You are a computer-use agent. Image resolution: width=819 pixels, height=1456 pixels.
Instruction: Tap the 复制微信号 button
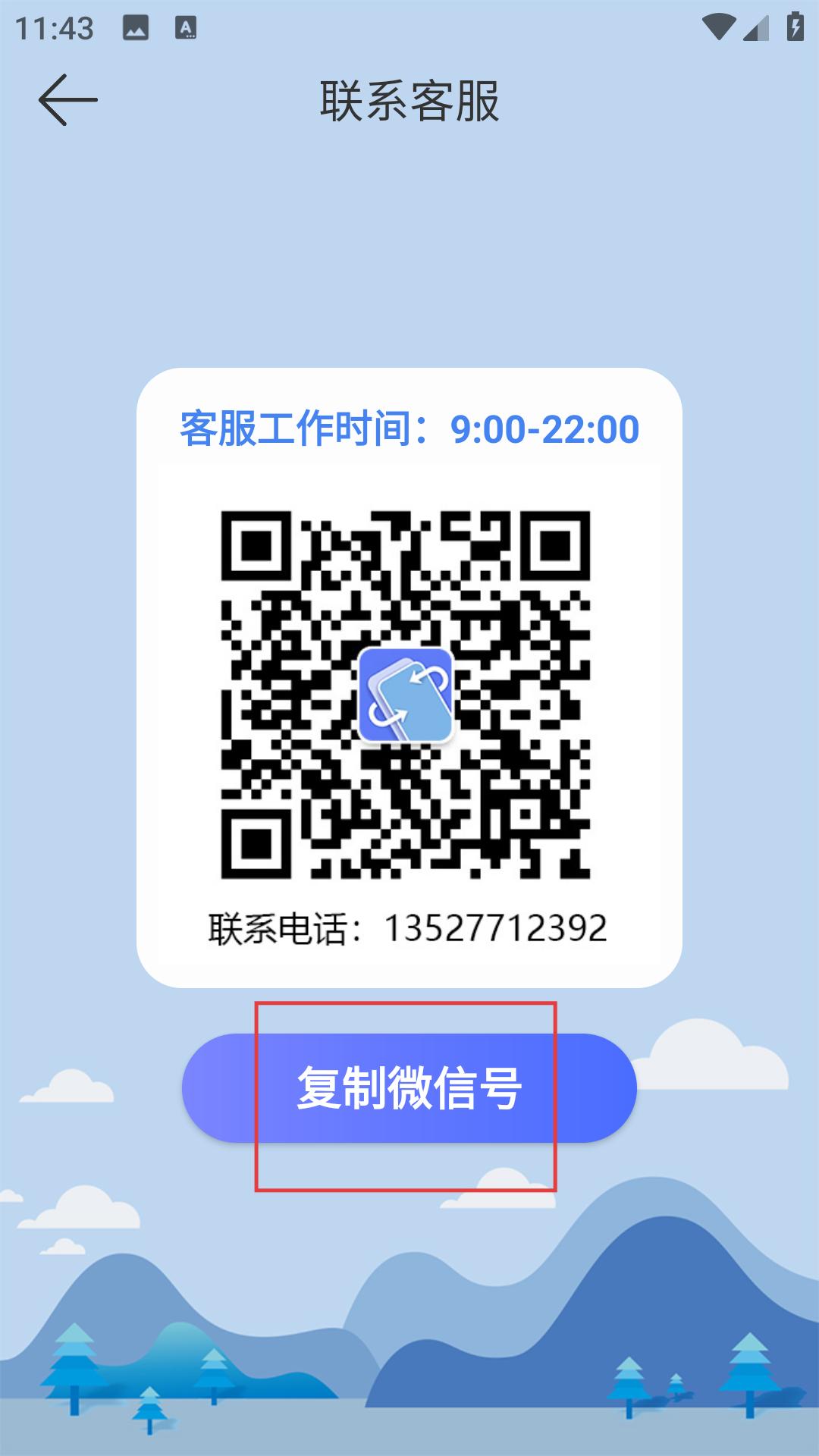point(409,1088)
